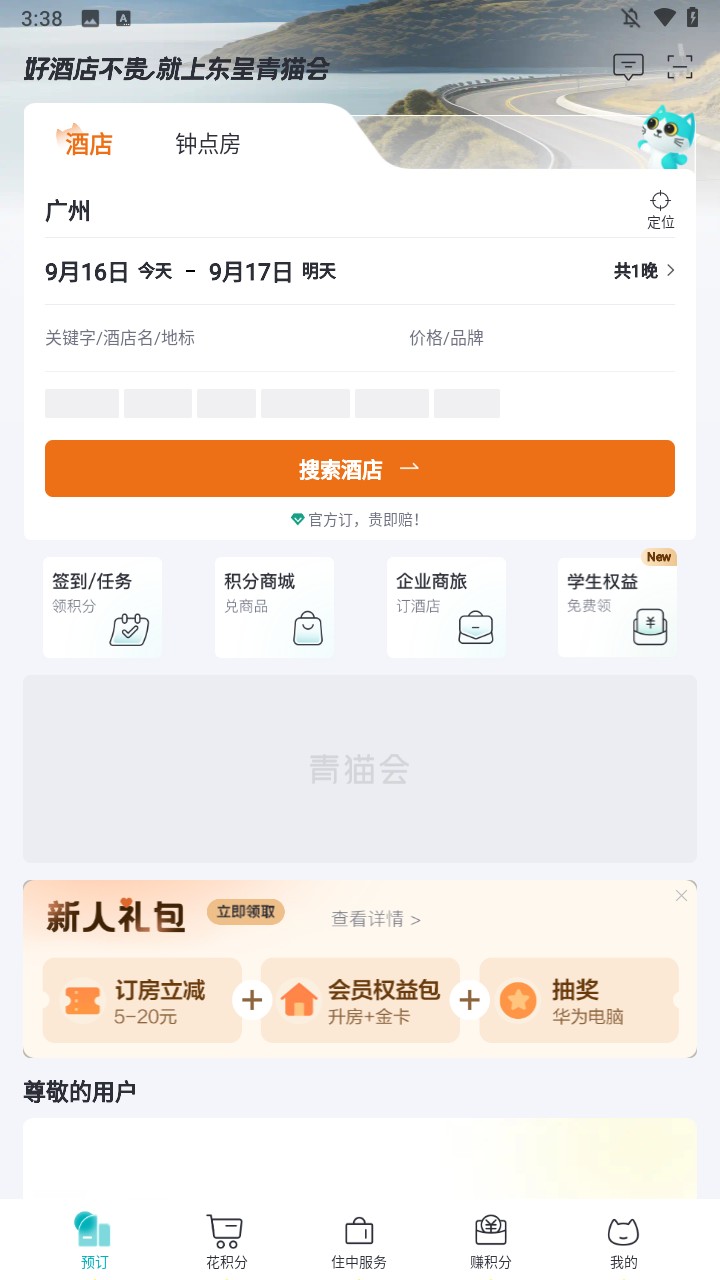Open the message feedback icon in header
The height and width of the screenshot is (1280, 720).
[x=627, y=66]
